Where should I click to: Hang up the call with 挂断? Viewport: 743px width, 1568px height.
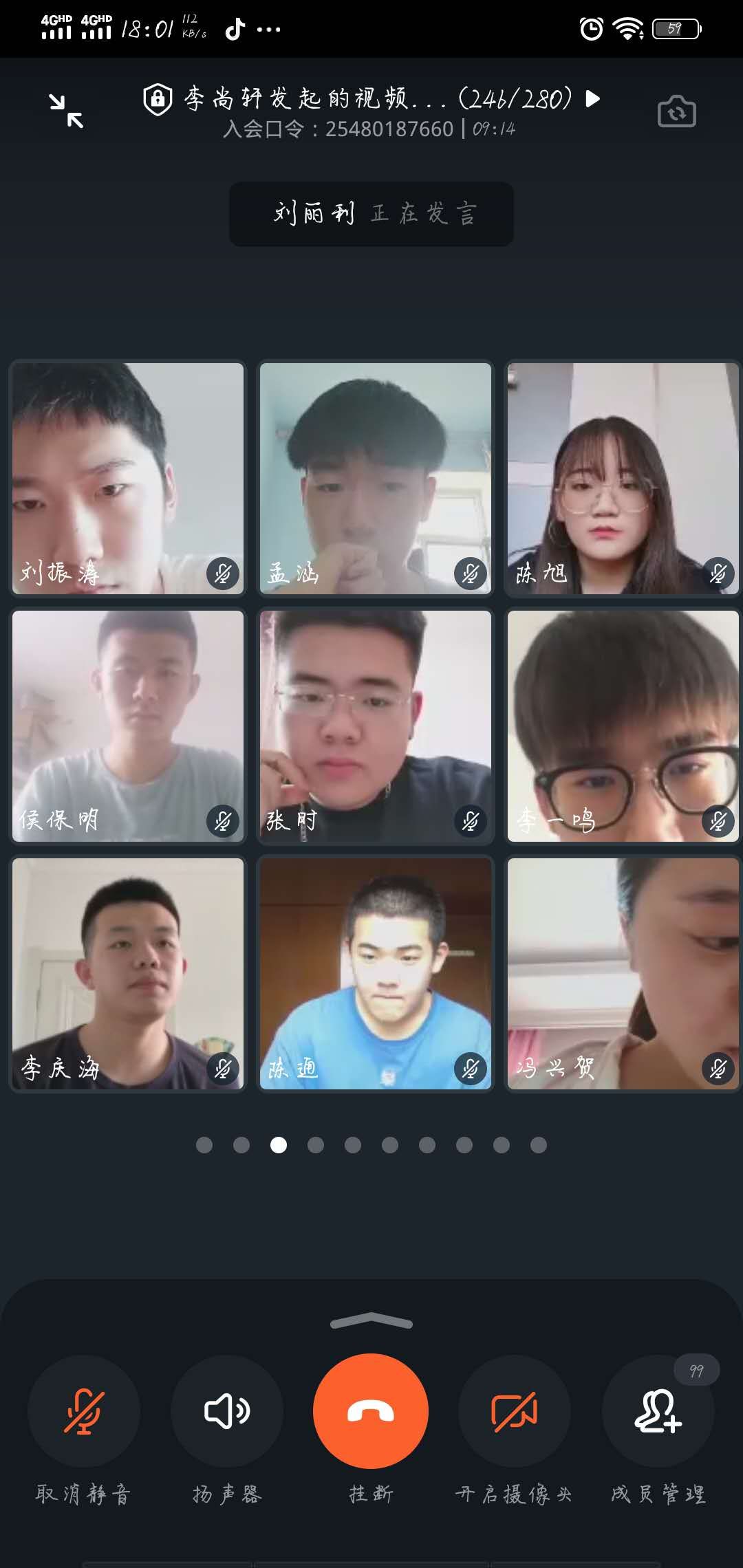pyautogui.click(x=371, y=1411)
